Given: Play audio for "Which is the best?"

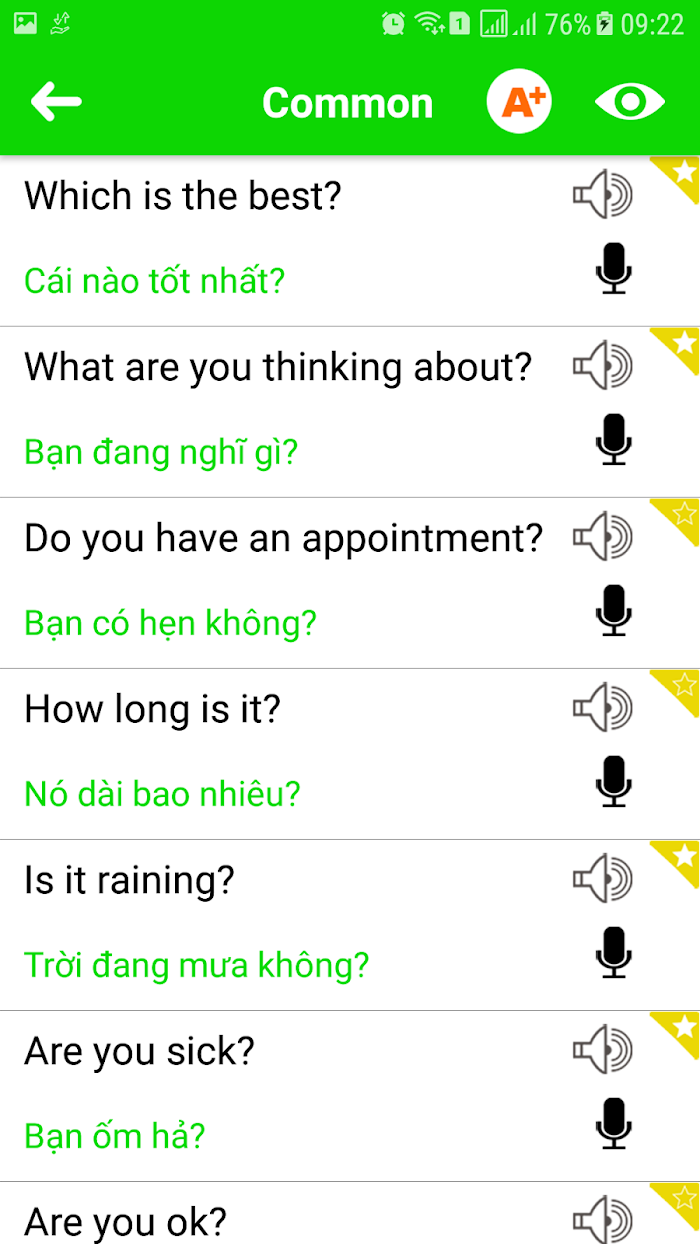Looking at the screenshot, I should tap(602, 195).
